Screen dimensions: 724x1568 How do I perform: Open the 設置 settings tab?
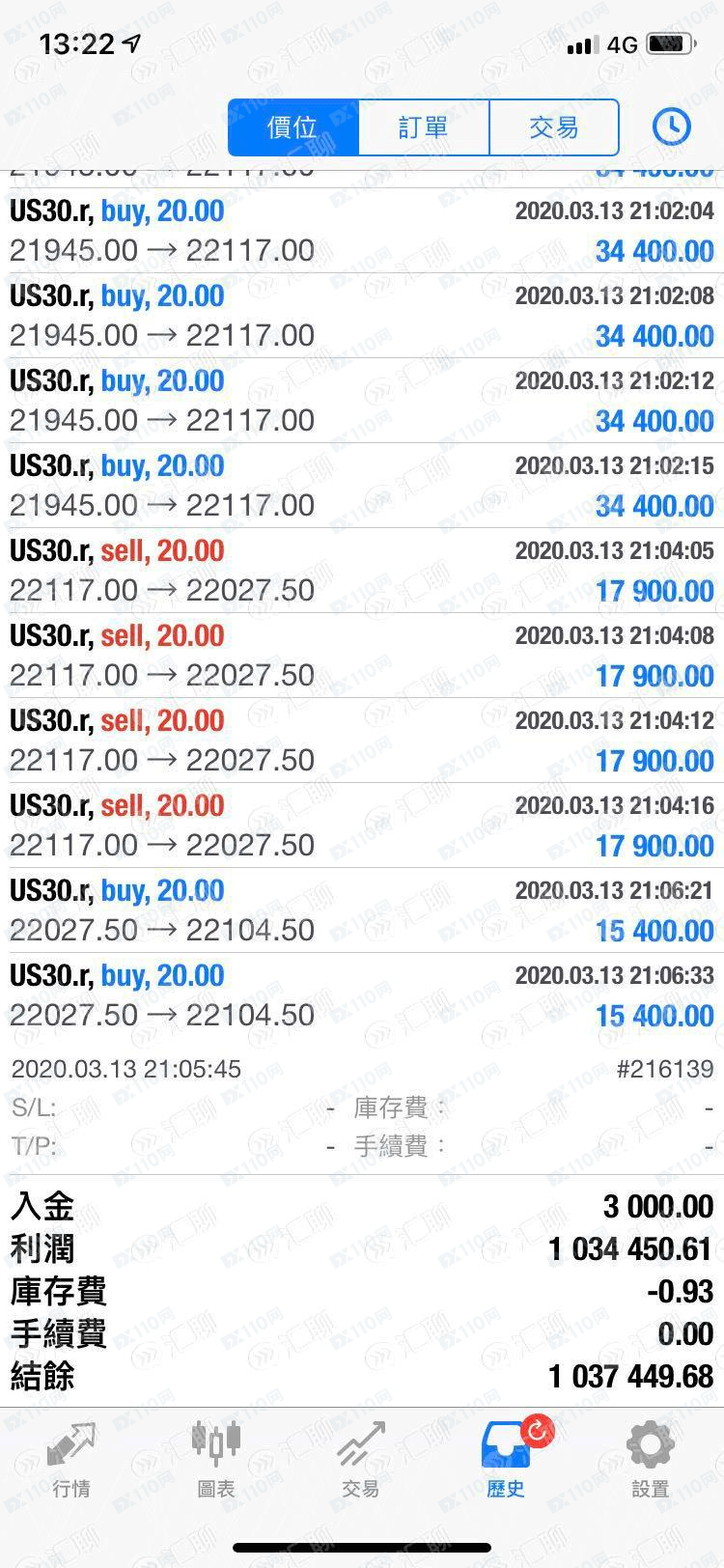tap(651, 1460)
